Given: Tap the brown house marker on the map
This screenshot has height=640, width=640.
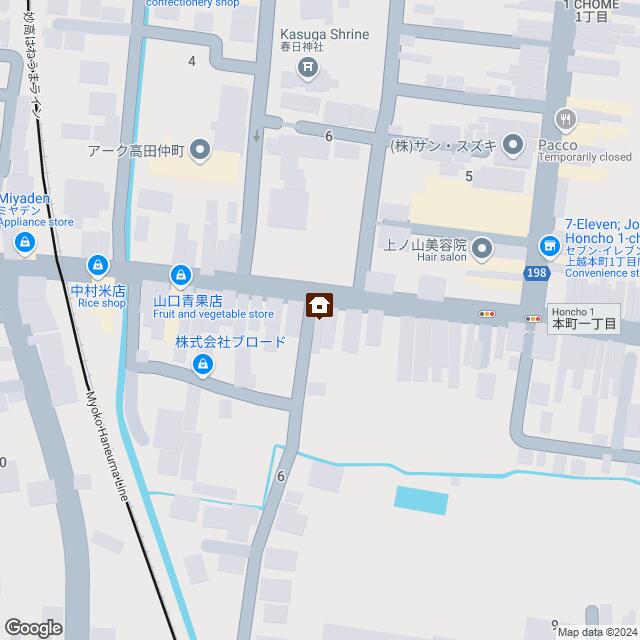Looking at the screenshot, I should click(x=319, y=306).
